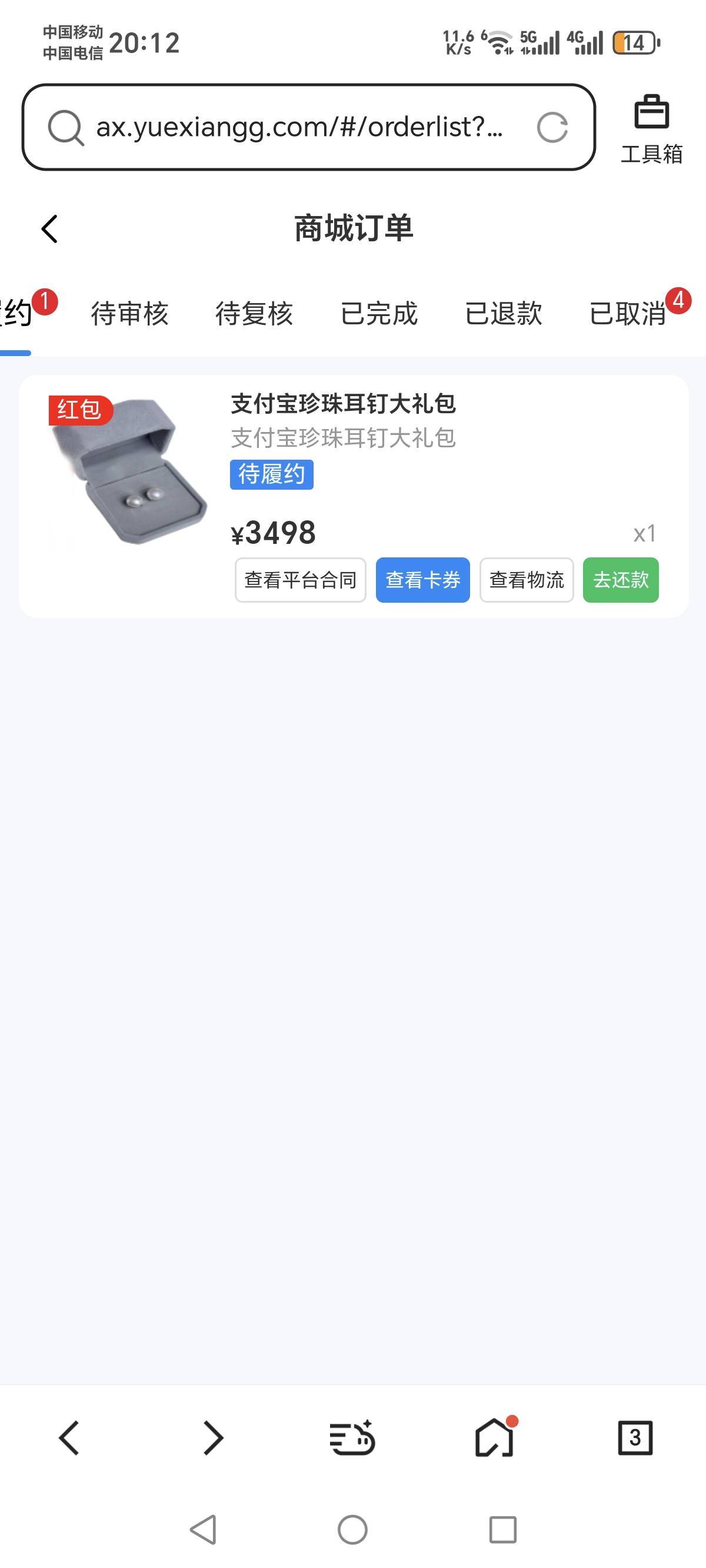Switch to the 待复核 tab
This screenshot has height=1568, width=706.
pyautogui.click(x=254, y=314)
